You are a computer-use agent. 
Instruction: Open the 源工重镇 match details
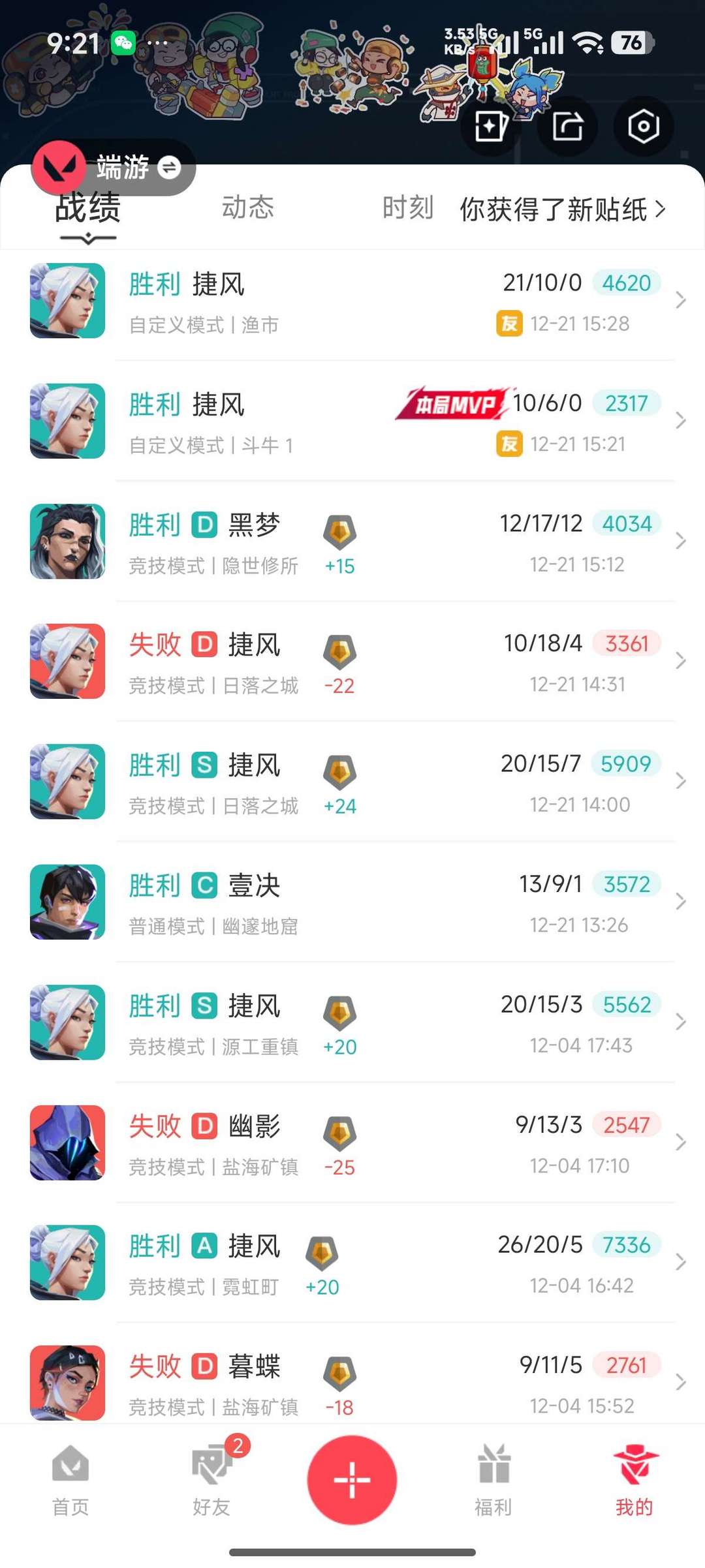coord(352,1022)
